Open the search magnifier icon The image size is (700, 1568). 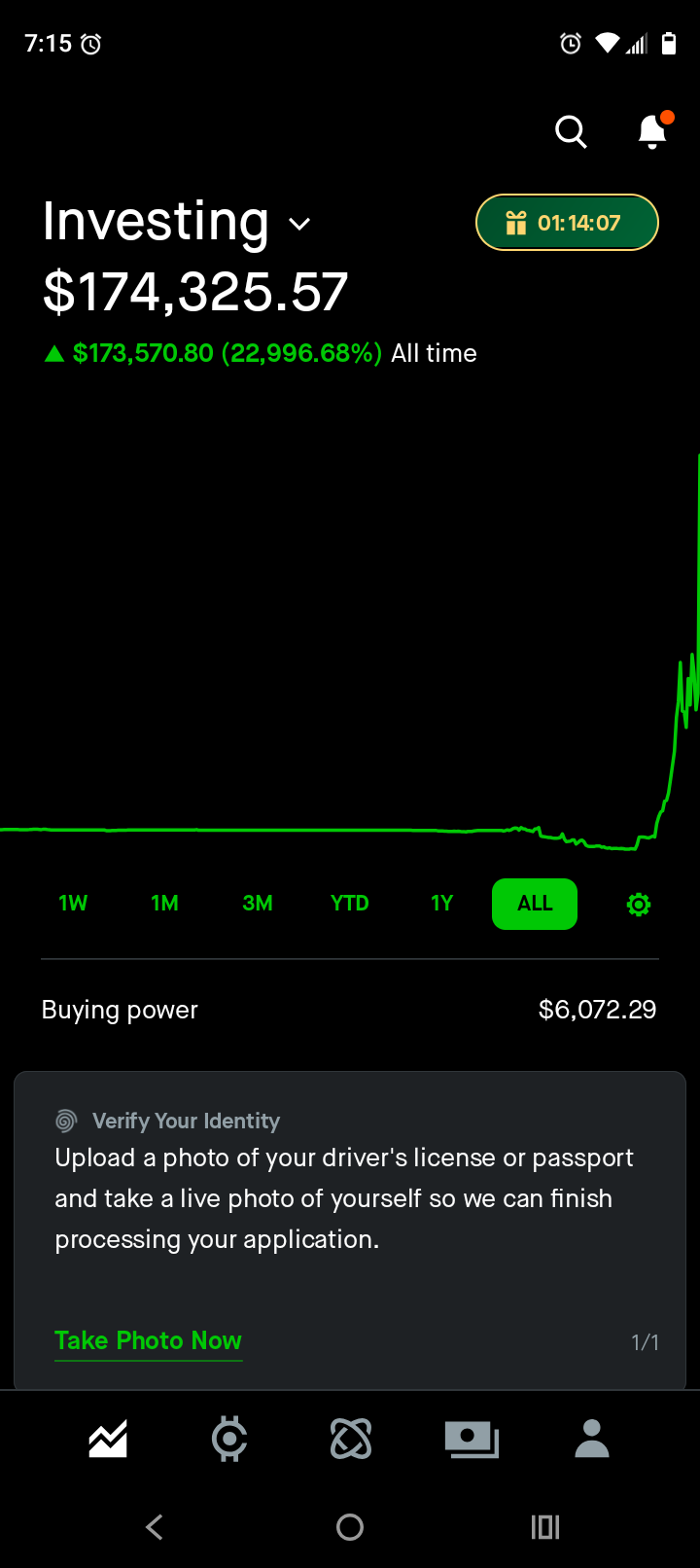tap(571, 131)
